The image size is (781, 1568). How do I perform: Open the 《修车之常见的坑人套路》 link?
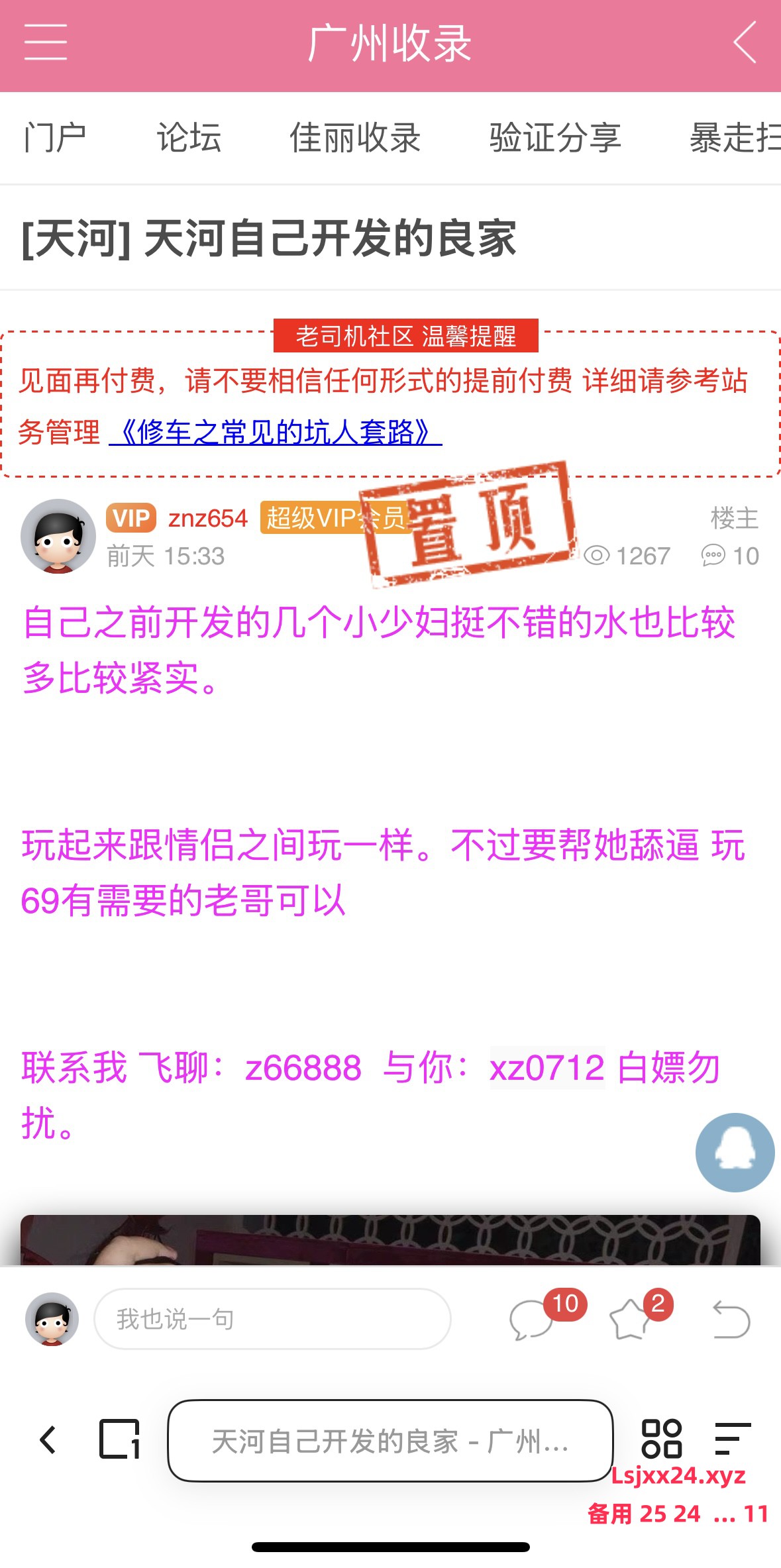pos(275,433)
